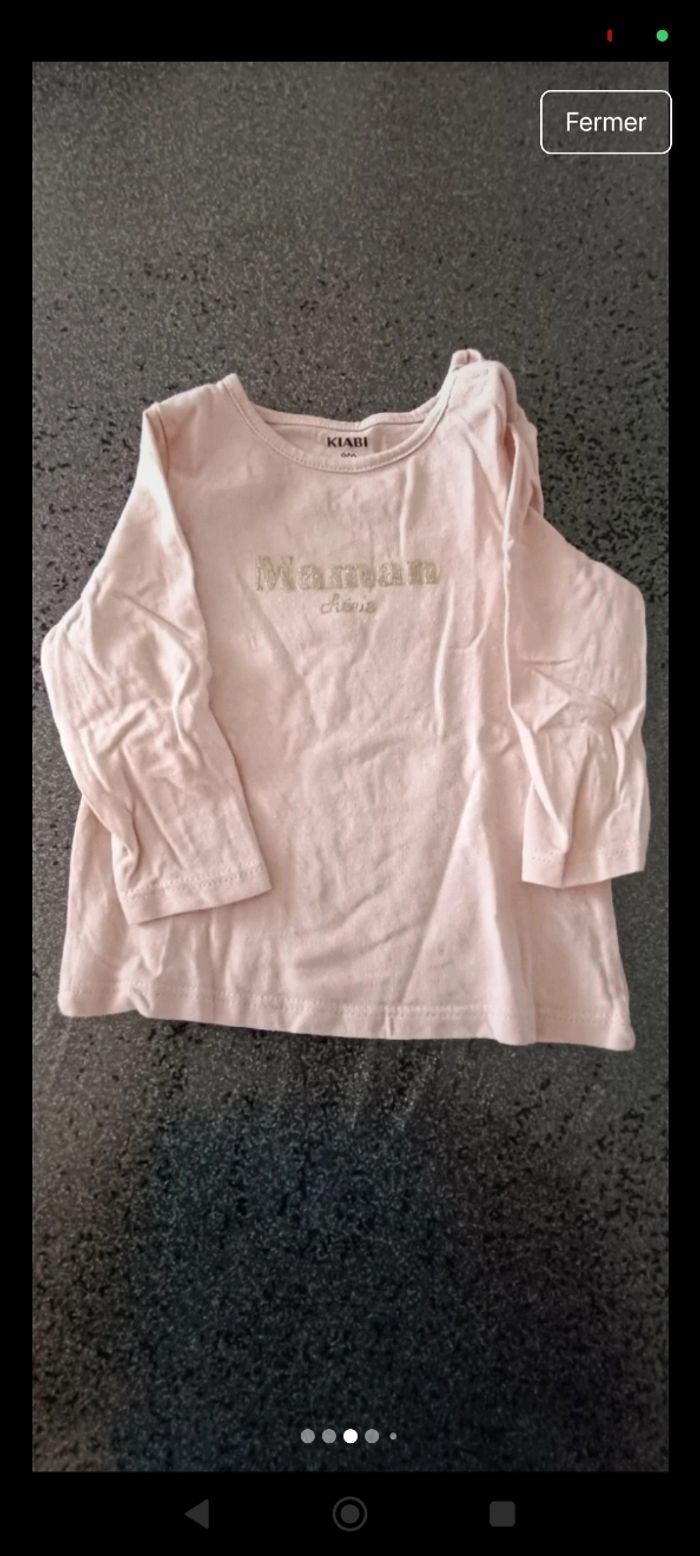Open the recent apps overview
700x1556 pixels.
(502, 1513)
